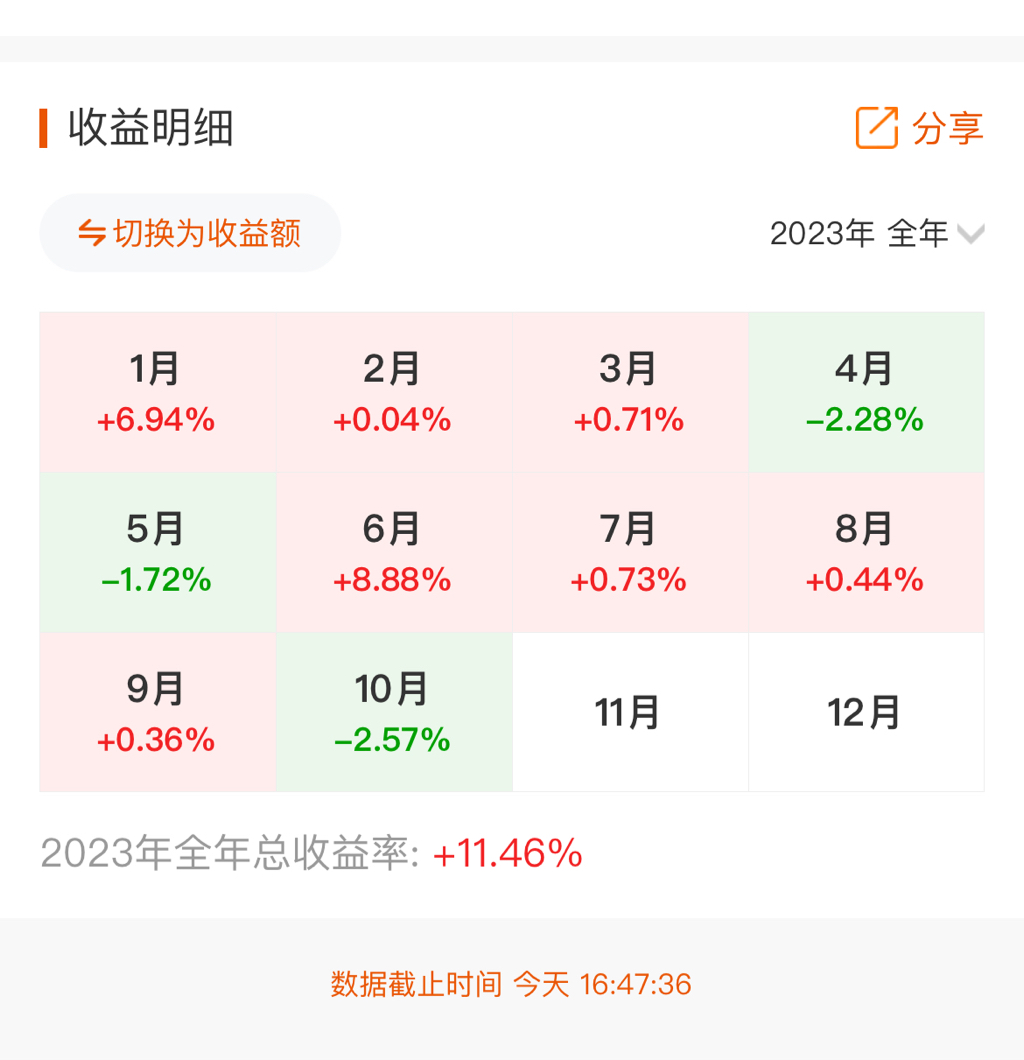This screenshot has height=1060, width=1024.
Task: Open August (8月) earnings details
Action: coord(865,552)
